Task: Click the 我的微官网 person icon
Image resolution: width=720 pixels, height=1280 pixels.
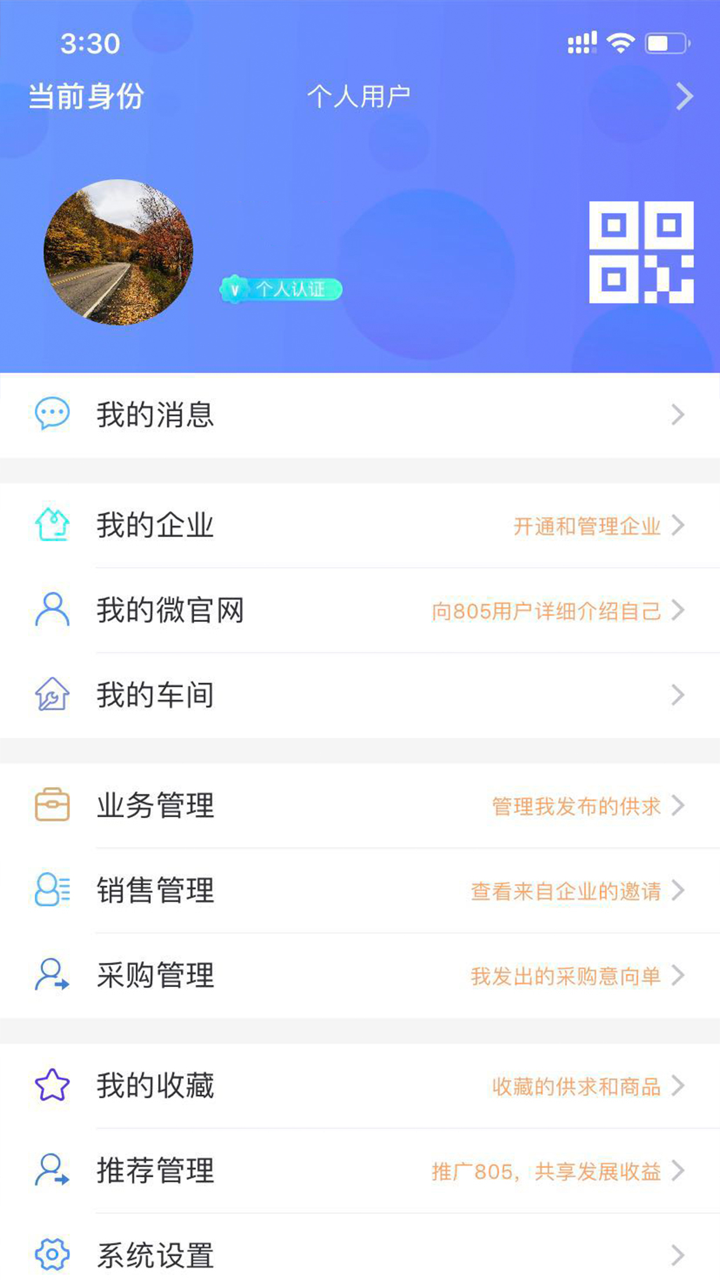Action: pyautogui.click(x=51, y=610)
